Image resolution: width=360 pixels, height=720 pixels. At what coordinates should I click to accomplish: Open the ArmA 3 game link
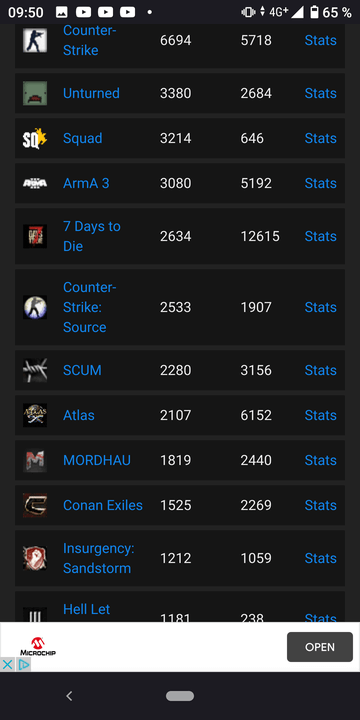click(86, 183)
